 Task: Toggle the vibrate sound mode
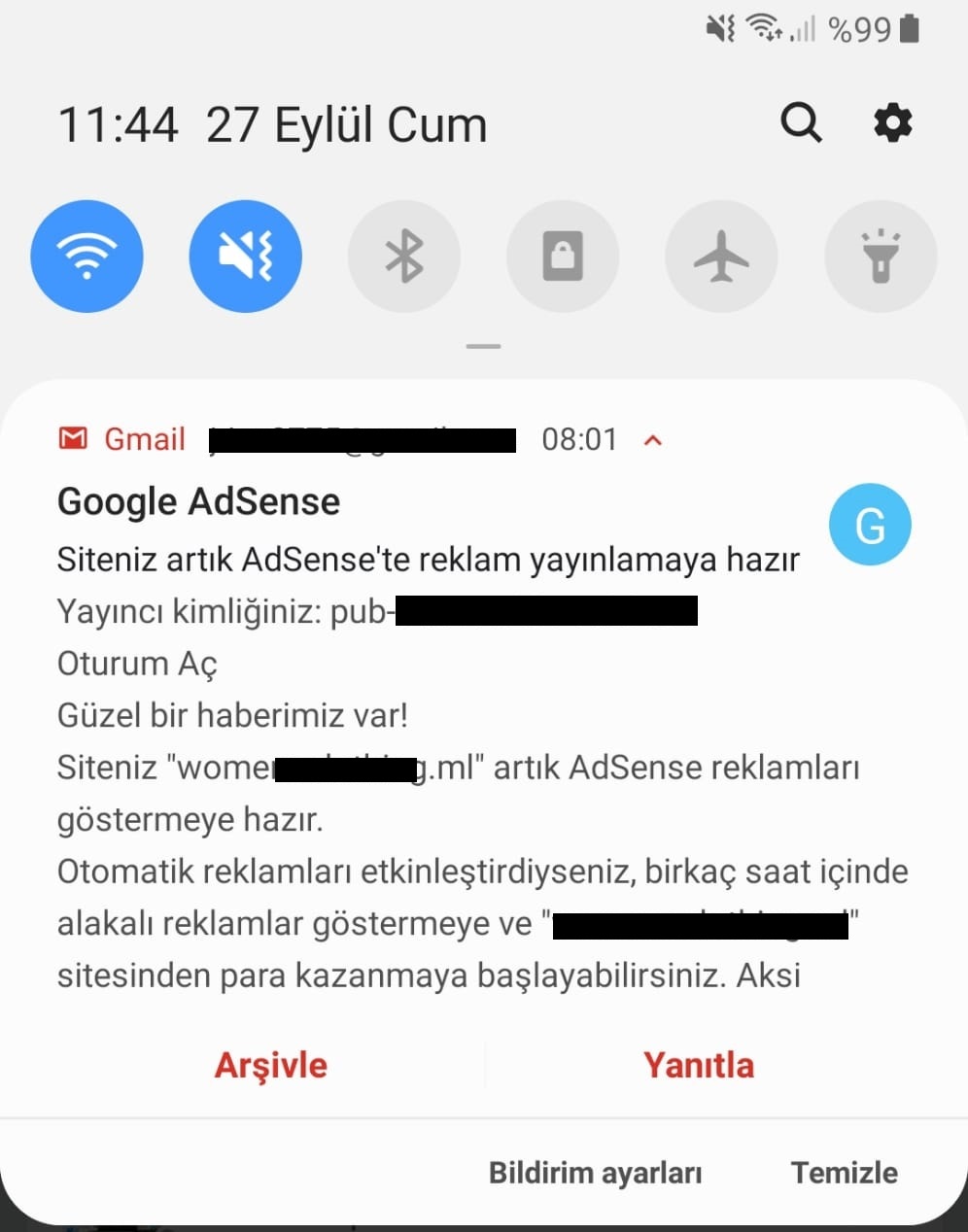coord(245,257)
